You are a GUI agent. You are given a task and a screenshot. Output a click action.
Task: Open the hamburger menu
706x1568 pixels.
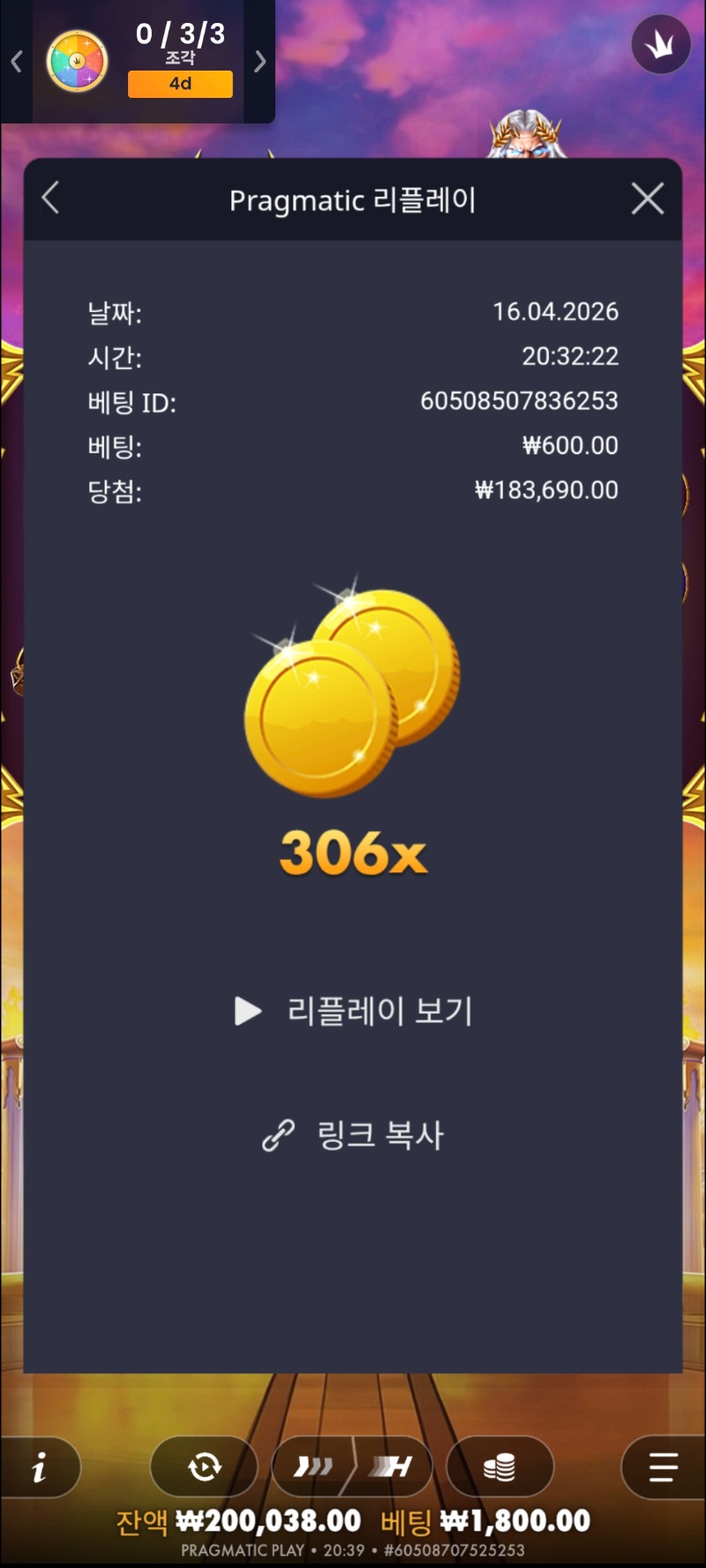point(663,1467)
